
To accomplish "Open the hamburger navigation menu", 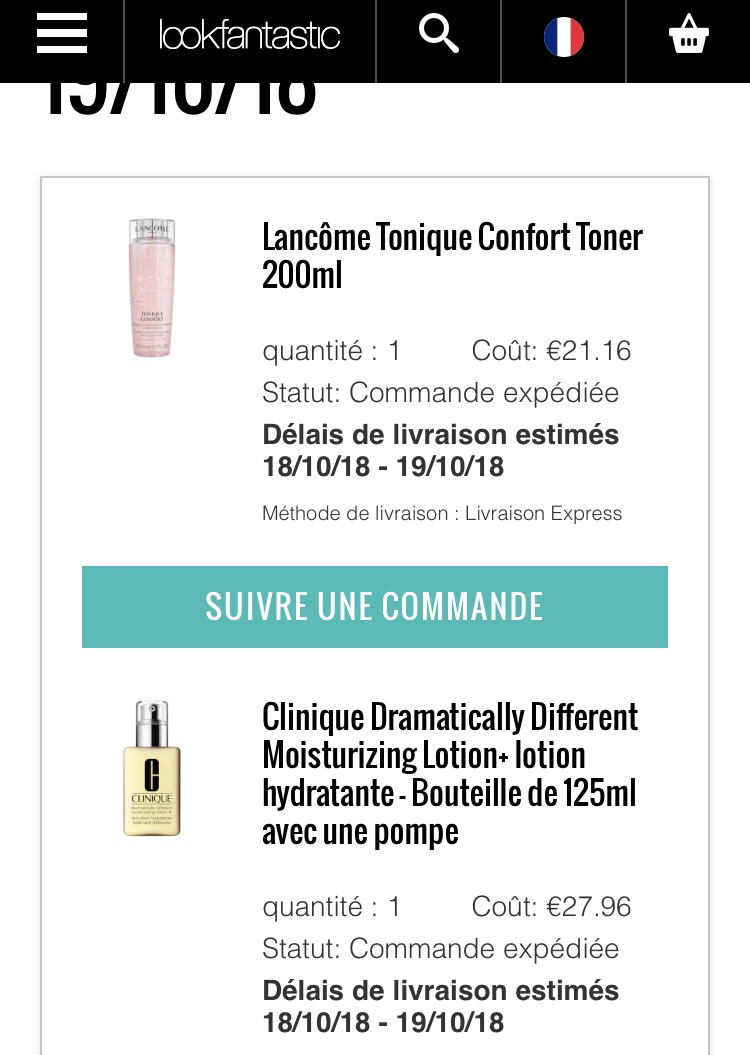I will (61, 37).
